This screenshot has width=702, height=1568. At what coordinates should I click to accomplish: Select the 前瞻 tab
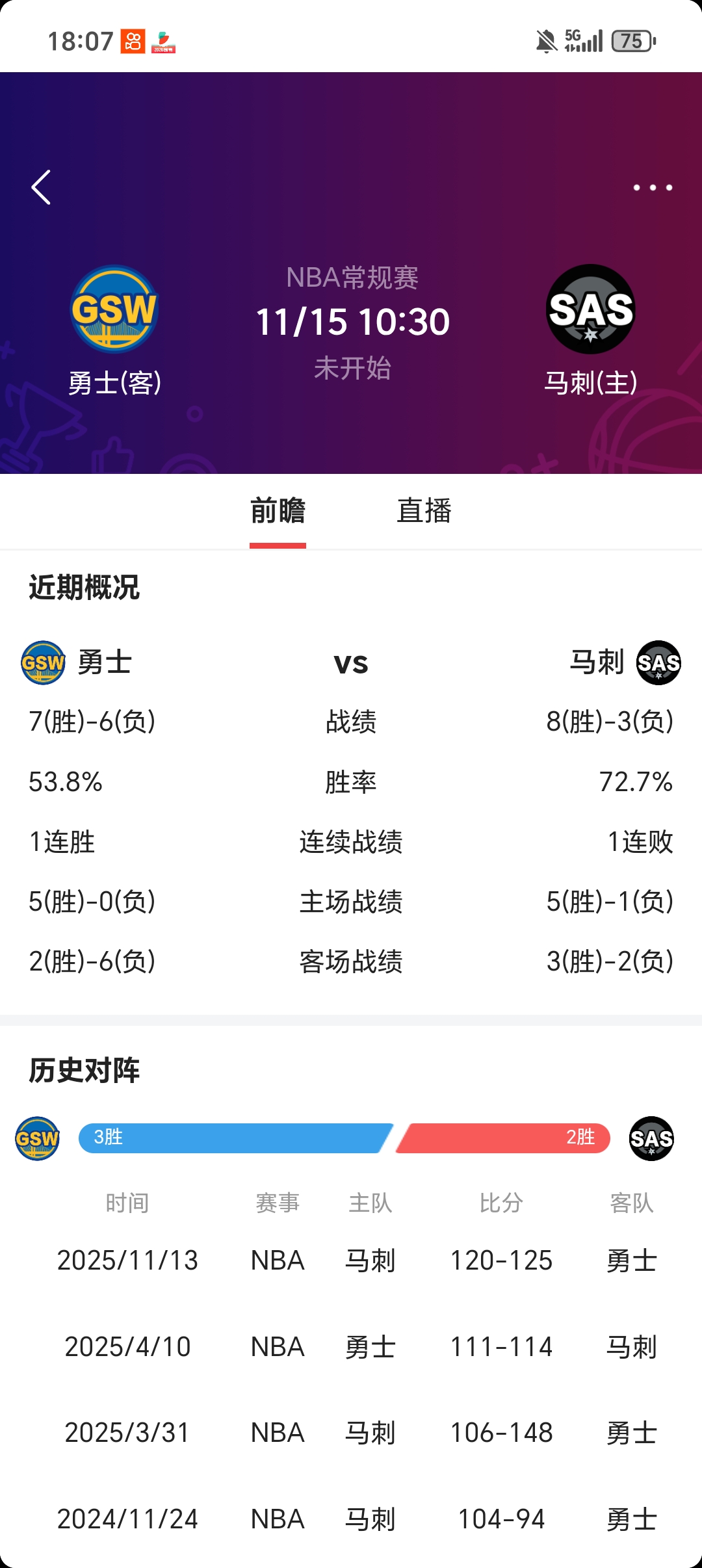click(278, 511)
